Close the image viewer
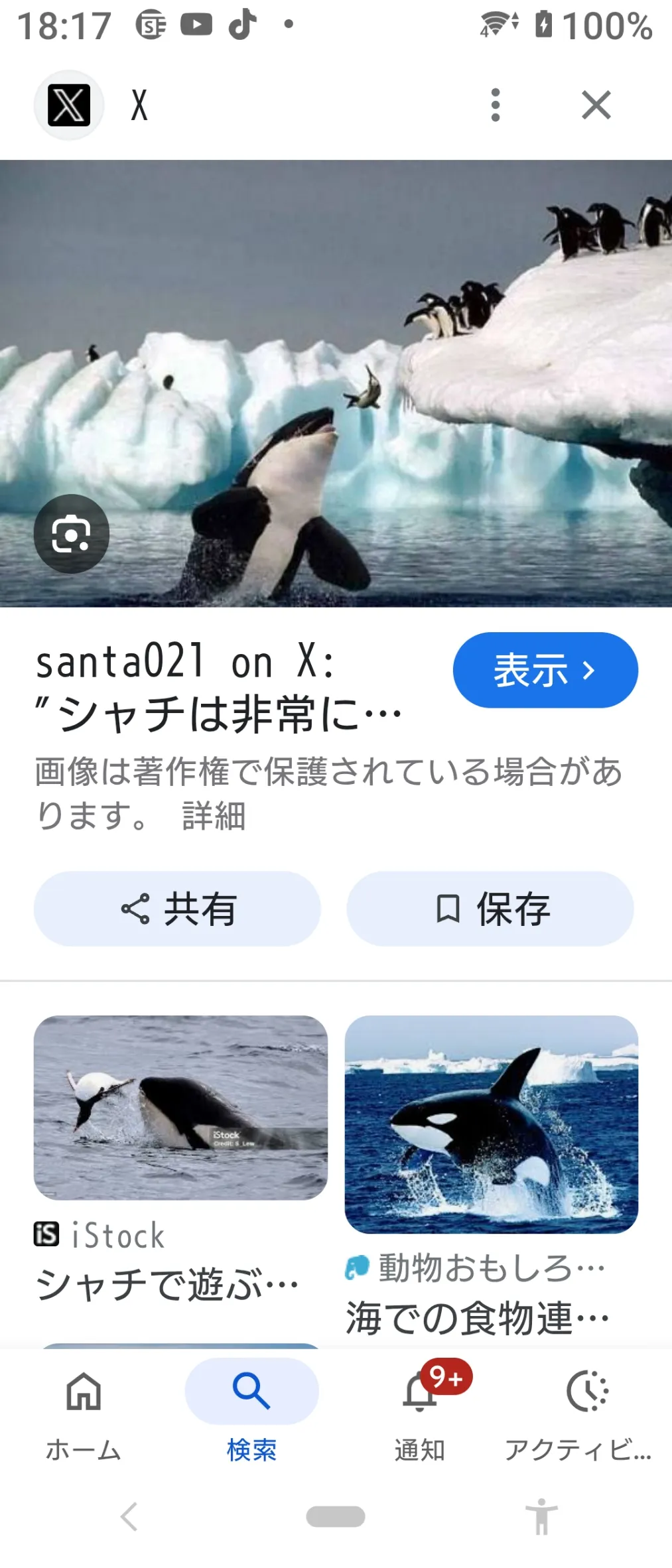This screenshot has width=672, height=1568. [x=596, y=105]
